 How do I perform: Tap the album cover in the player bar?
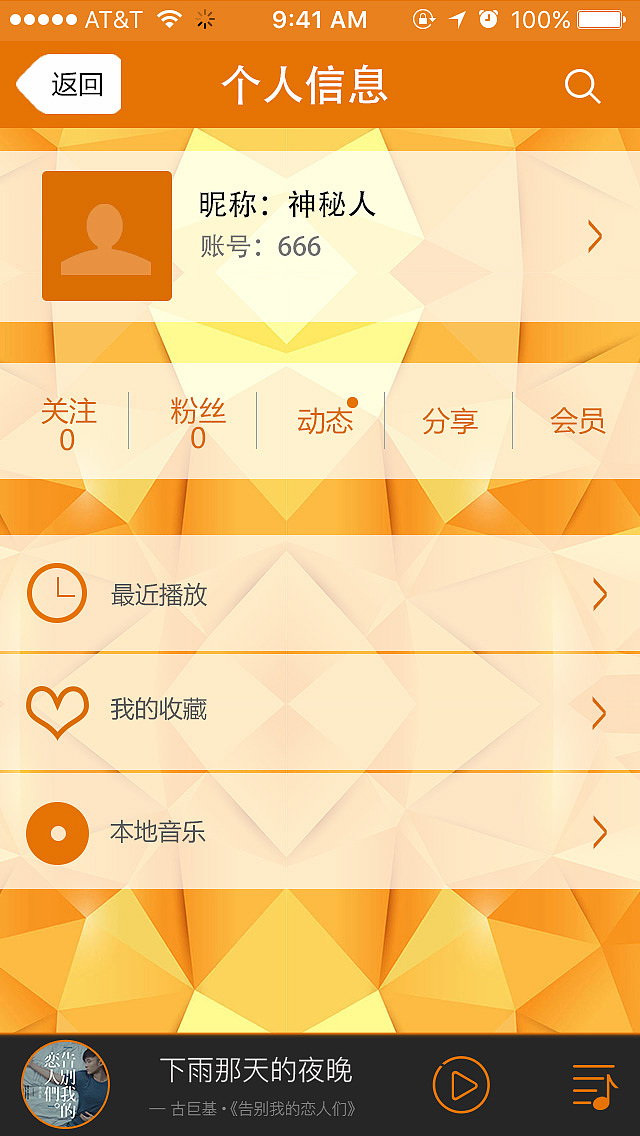pyautogui.click(x=66, y=1084)
